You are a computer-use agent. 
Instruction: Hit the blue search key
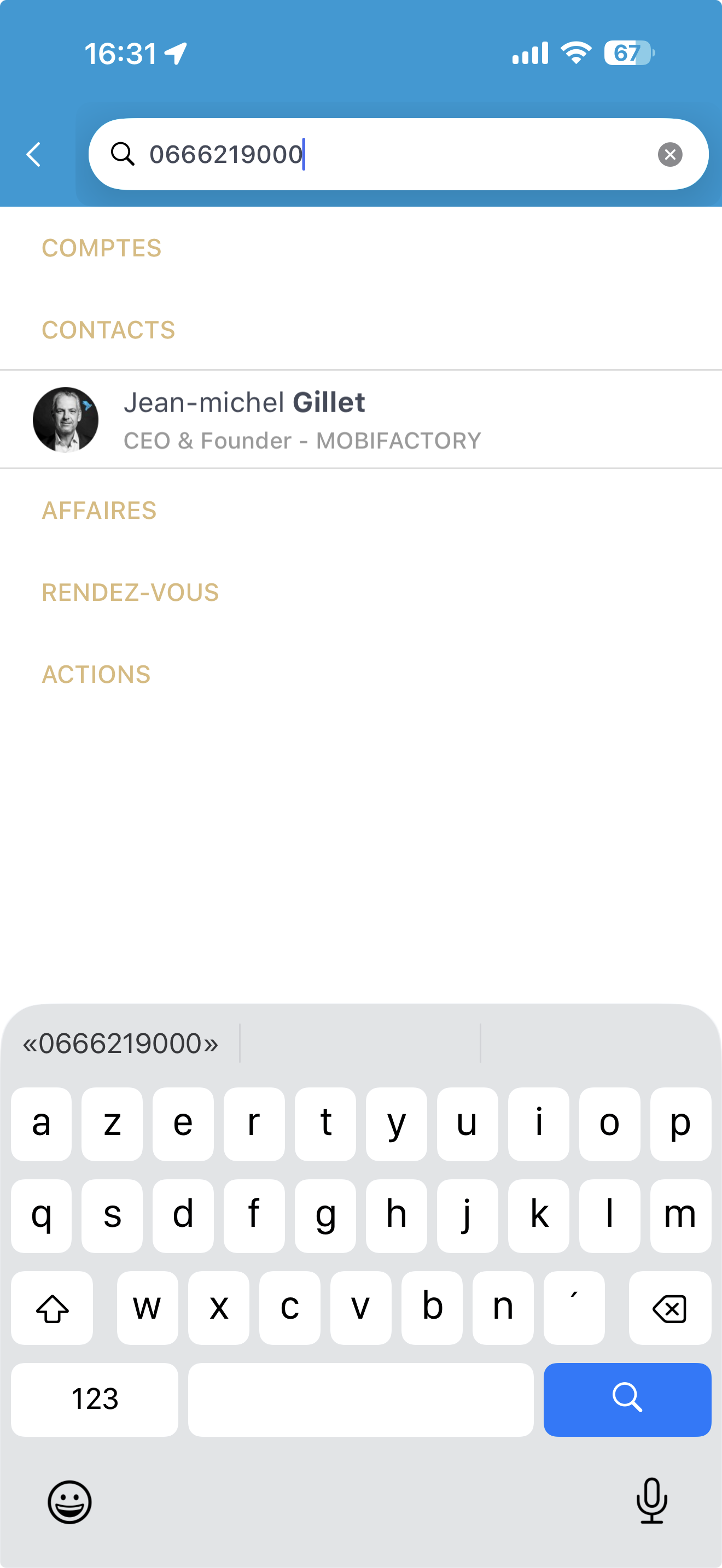pyautogui.click(x=627, y=1399)
